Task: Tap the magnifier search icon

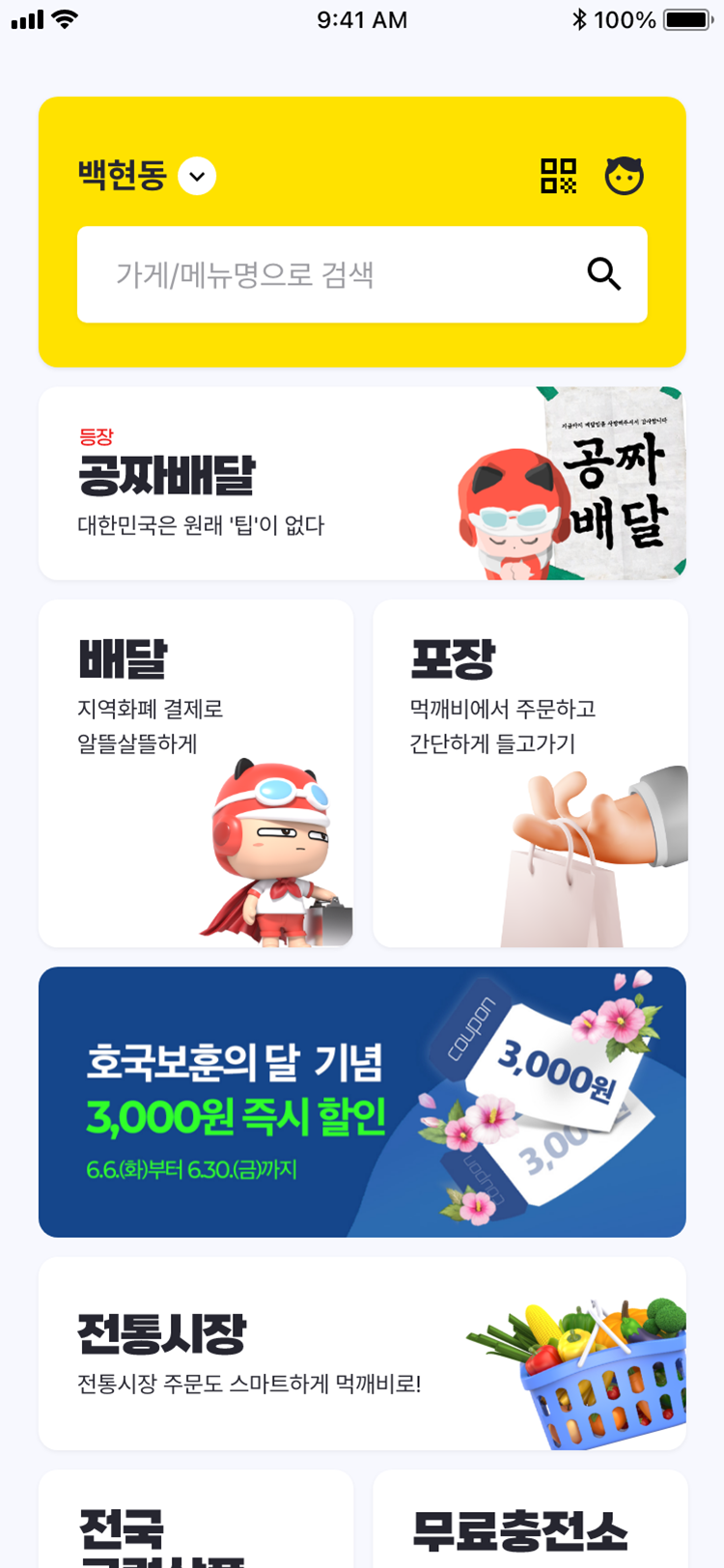Action: pyautogui.click(x=604, y=274)
